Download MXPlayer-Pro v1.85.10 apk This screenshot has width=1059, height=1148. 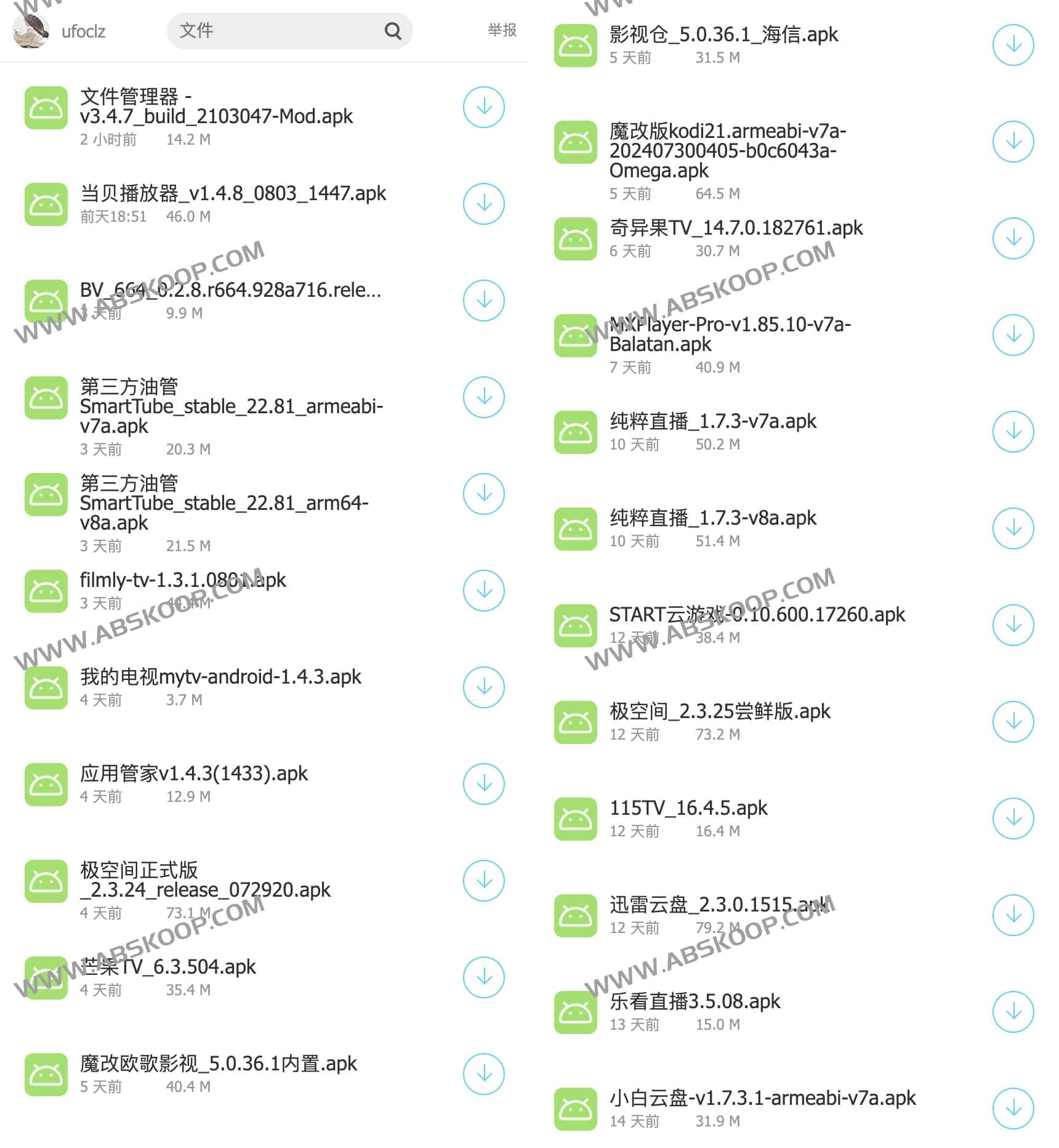[1013, 335]
